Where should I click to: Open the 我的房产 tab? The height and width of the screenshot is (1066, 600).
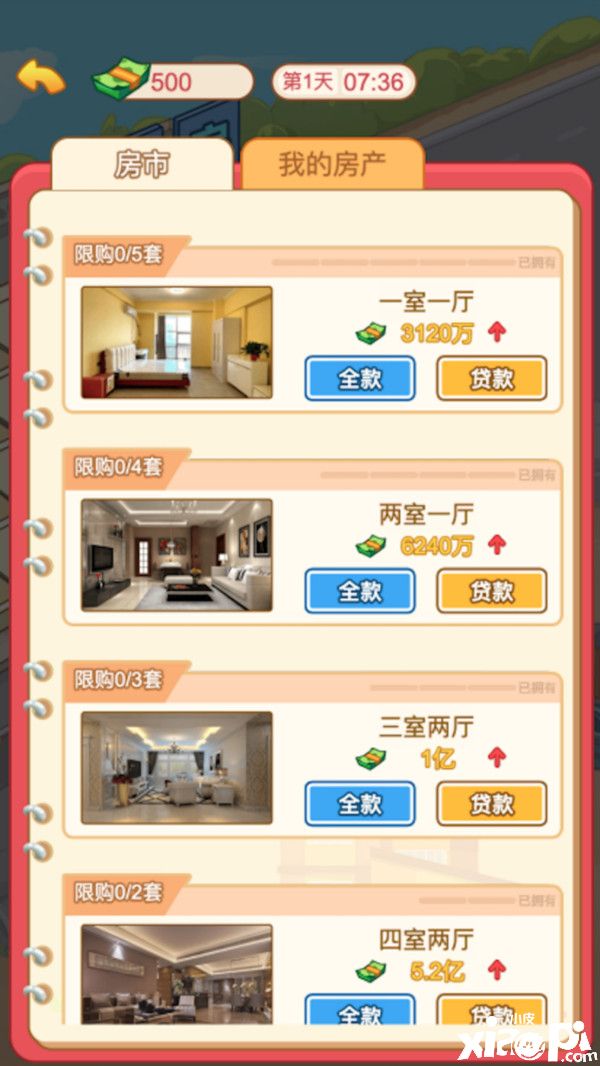pos(332,165)
